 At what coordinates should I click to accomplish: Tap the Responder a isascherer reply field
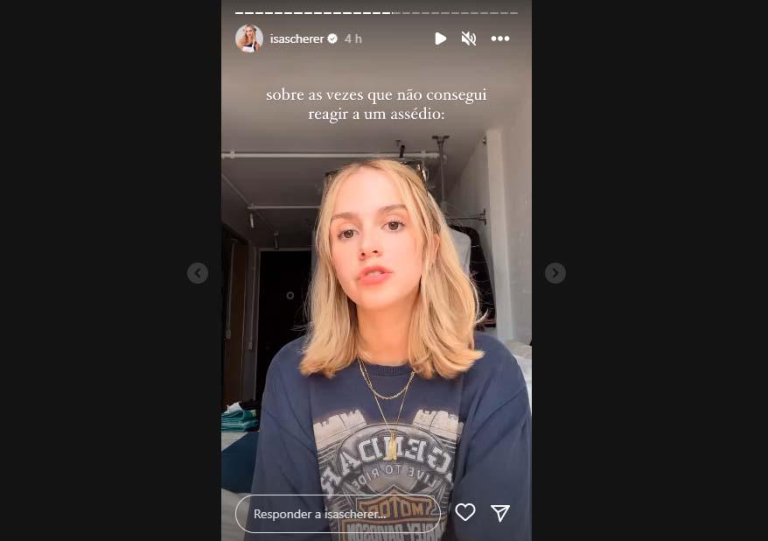pos(337,513)
